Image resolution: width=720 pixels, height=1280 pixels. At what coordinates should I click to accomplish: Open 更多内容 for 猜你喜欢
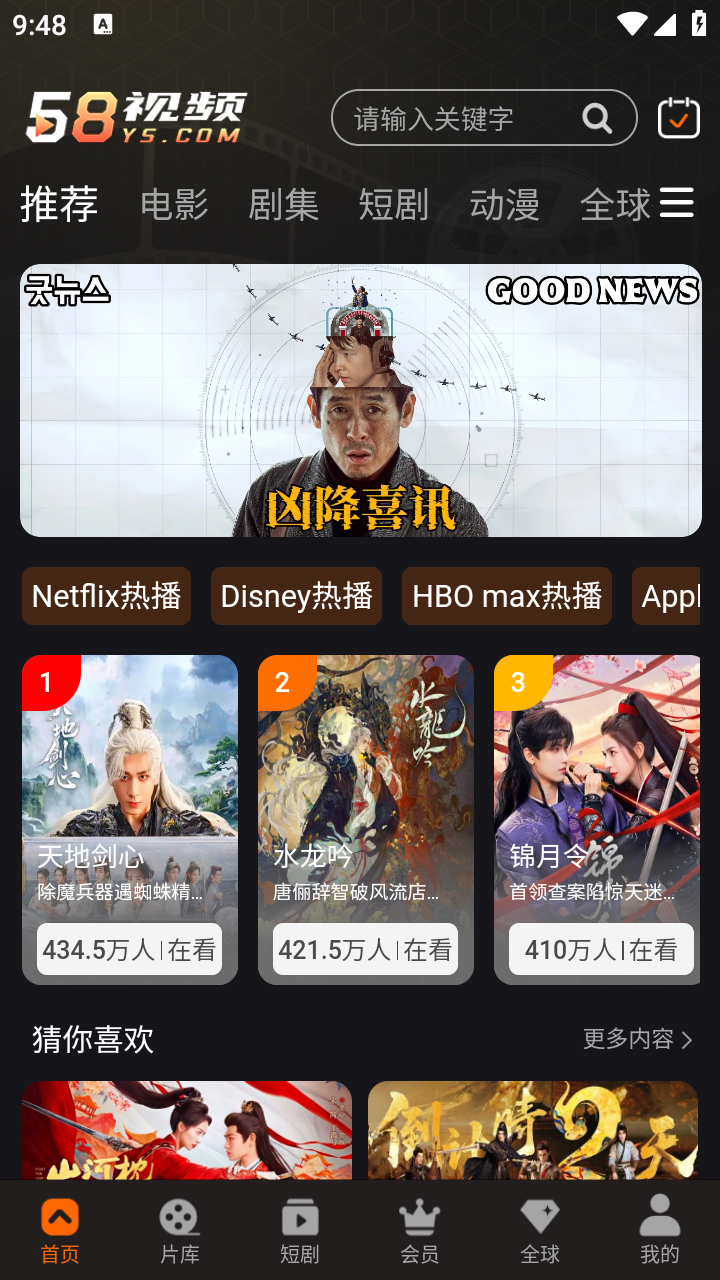pyautogui.click(x=637, y=1040)
